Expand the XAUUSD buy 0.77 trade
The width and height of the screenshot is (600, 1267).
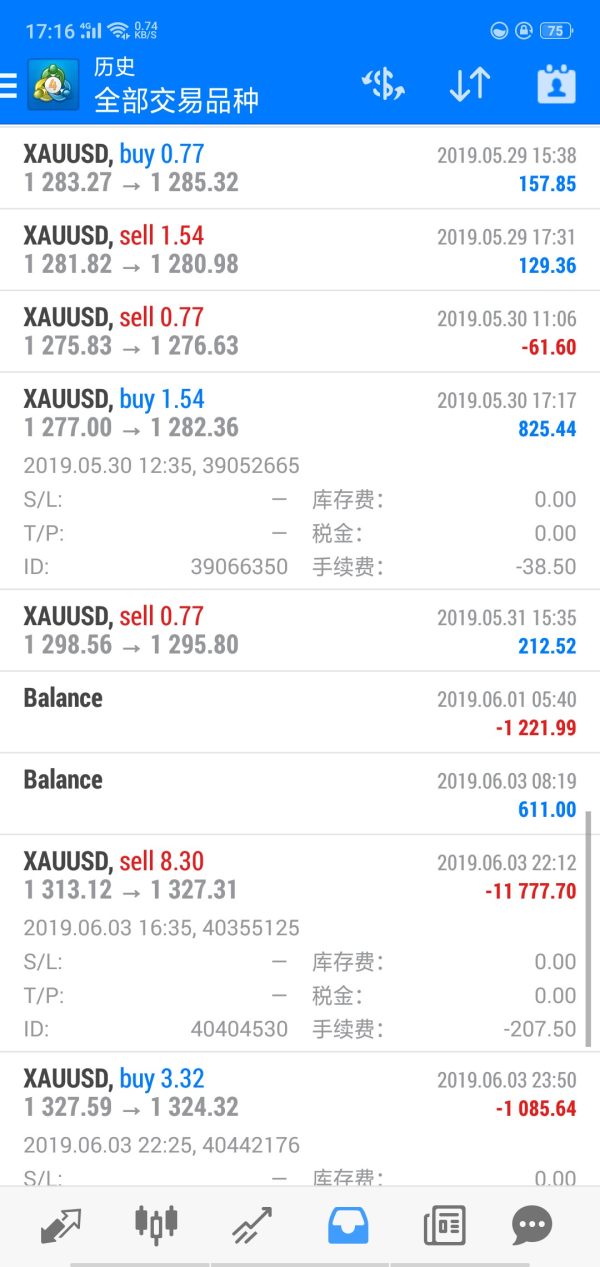[x=300, y=168]
